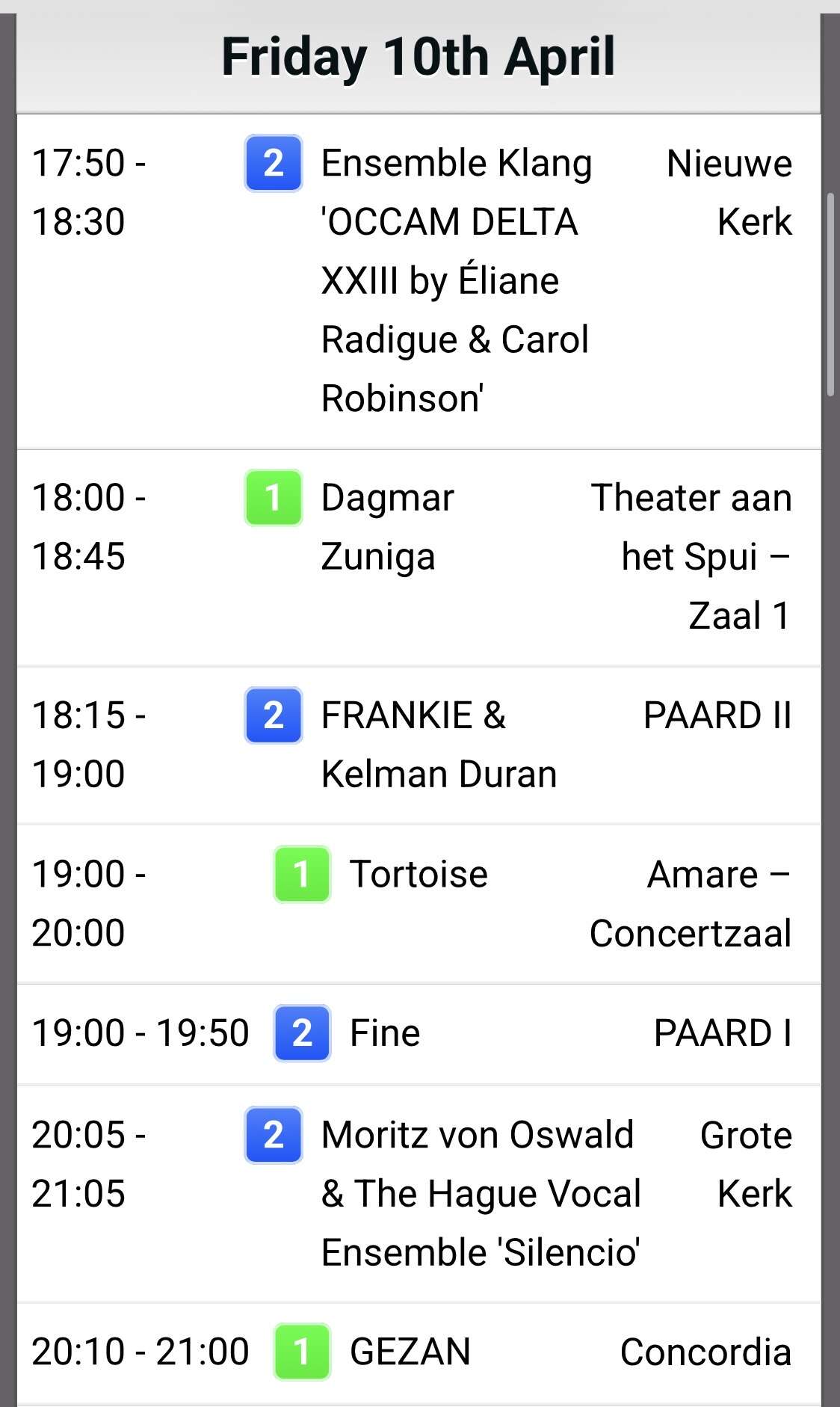Open Moritz von Oswald 'Silencio' at Grote Kerk

click(x=419, y=1194)
